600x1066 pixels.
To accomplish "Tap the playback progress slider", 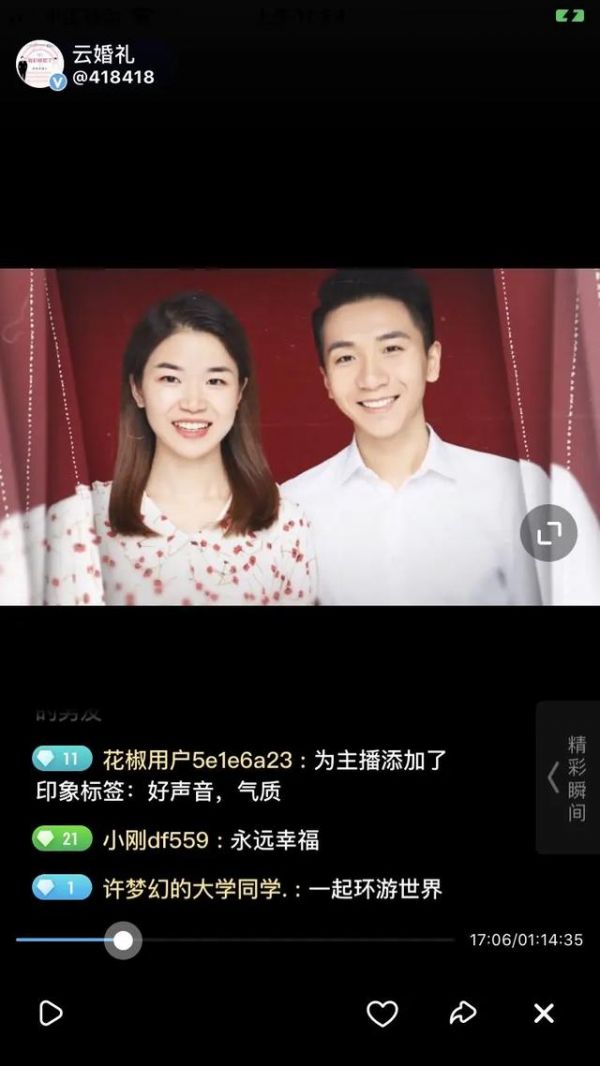I will (123, 940).
